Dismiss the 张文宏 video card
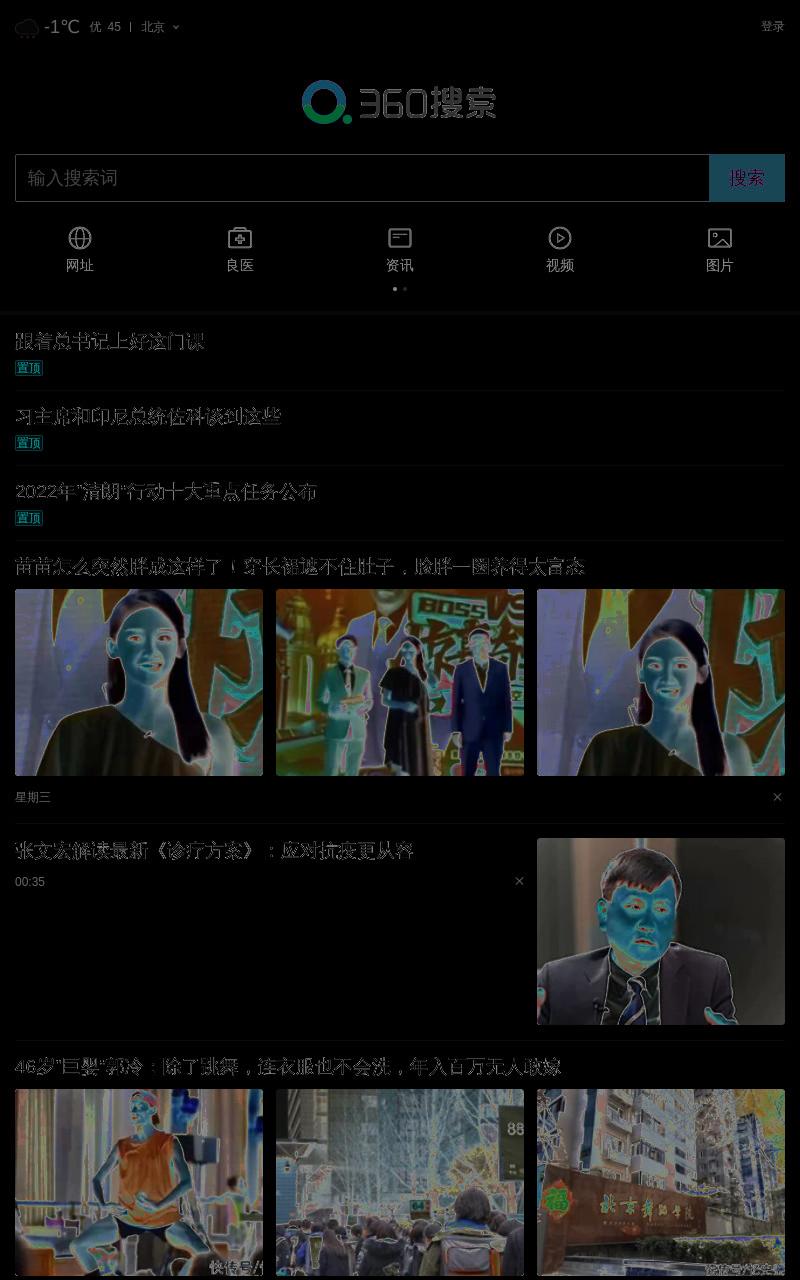The width and height of the screenshot is (800, 1280). (519, 881)
